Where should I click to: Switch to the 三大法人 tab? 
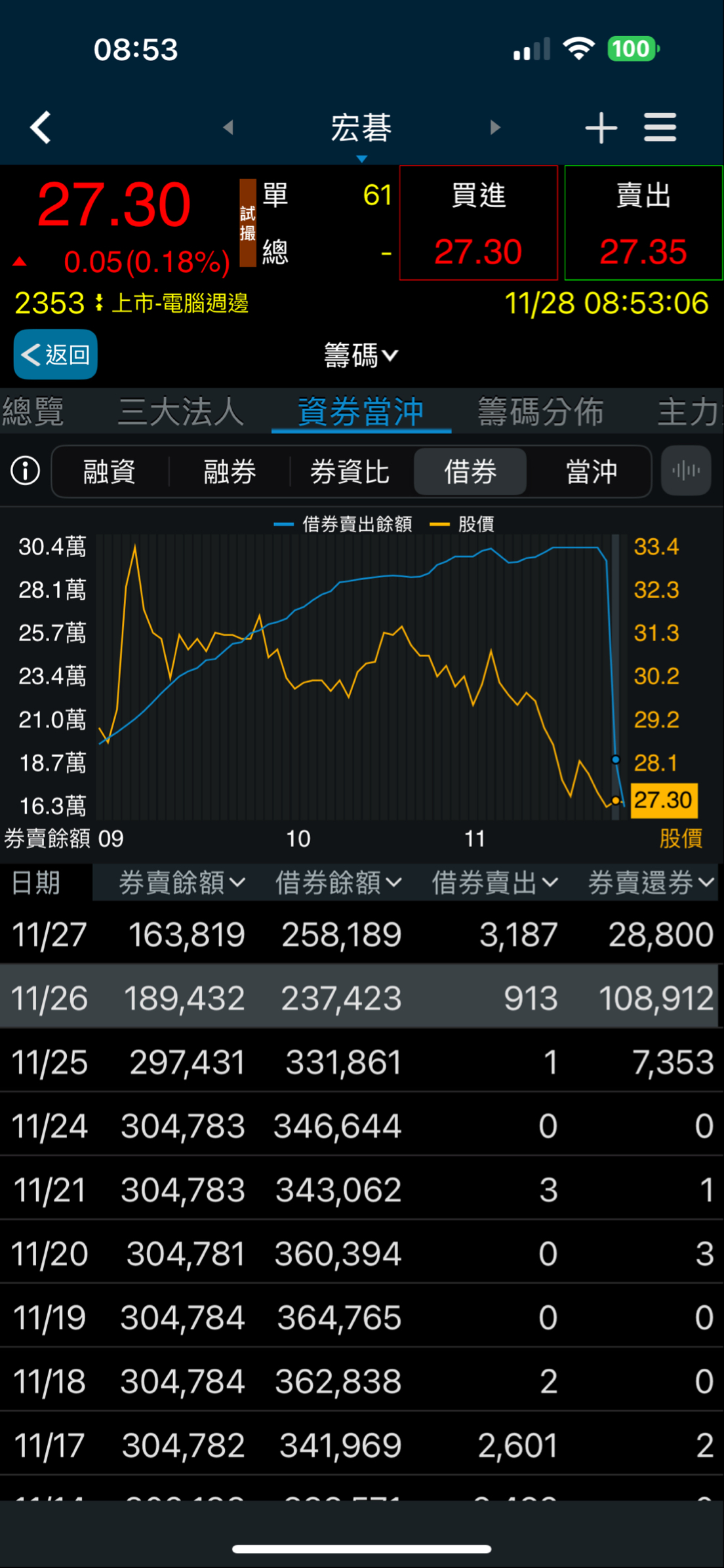[x=181, y=412]
